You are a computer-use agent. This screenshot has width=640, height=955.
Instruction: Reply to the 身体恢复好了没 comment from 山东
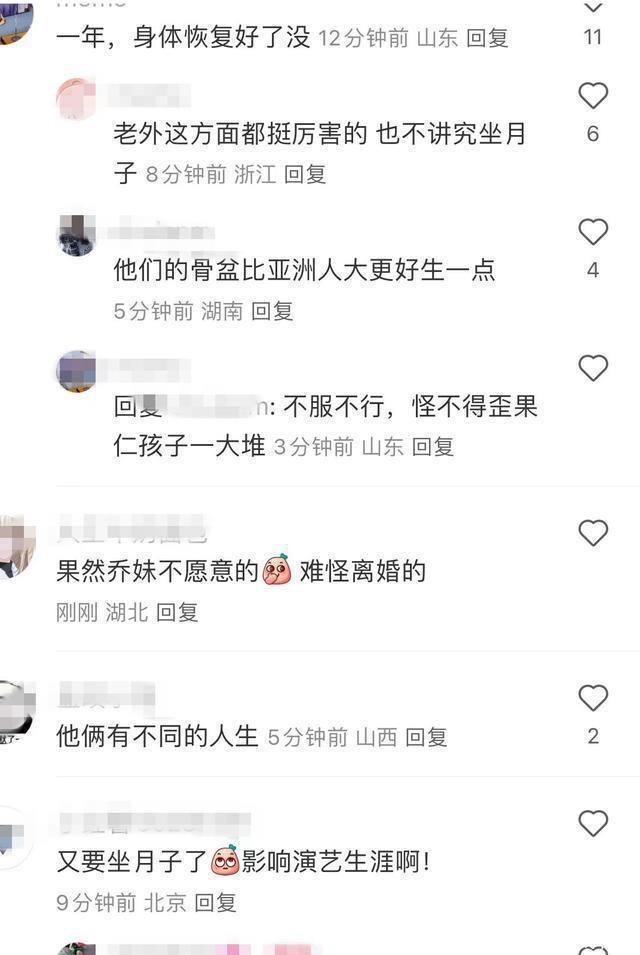click(x=487, y=38)
